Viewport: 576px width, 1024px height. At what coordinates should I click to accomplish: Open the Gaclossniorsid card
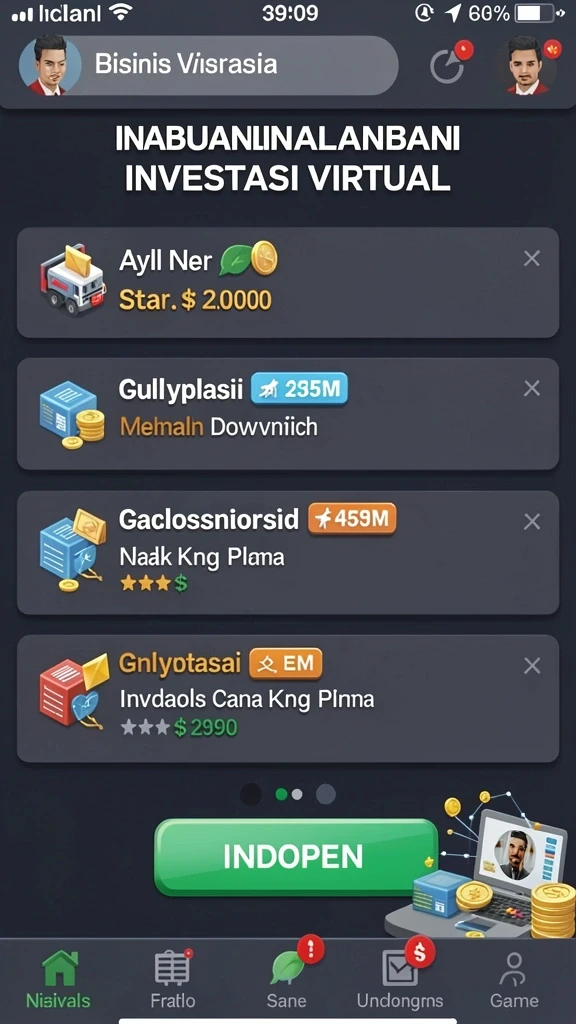[287, 552]
